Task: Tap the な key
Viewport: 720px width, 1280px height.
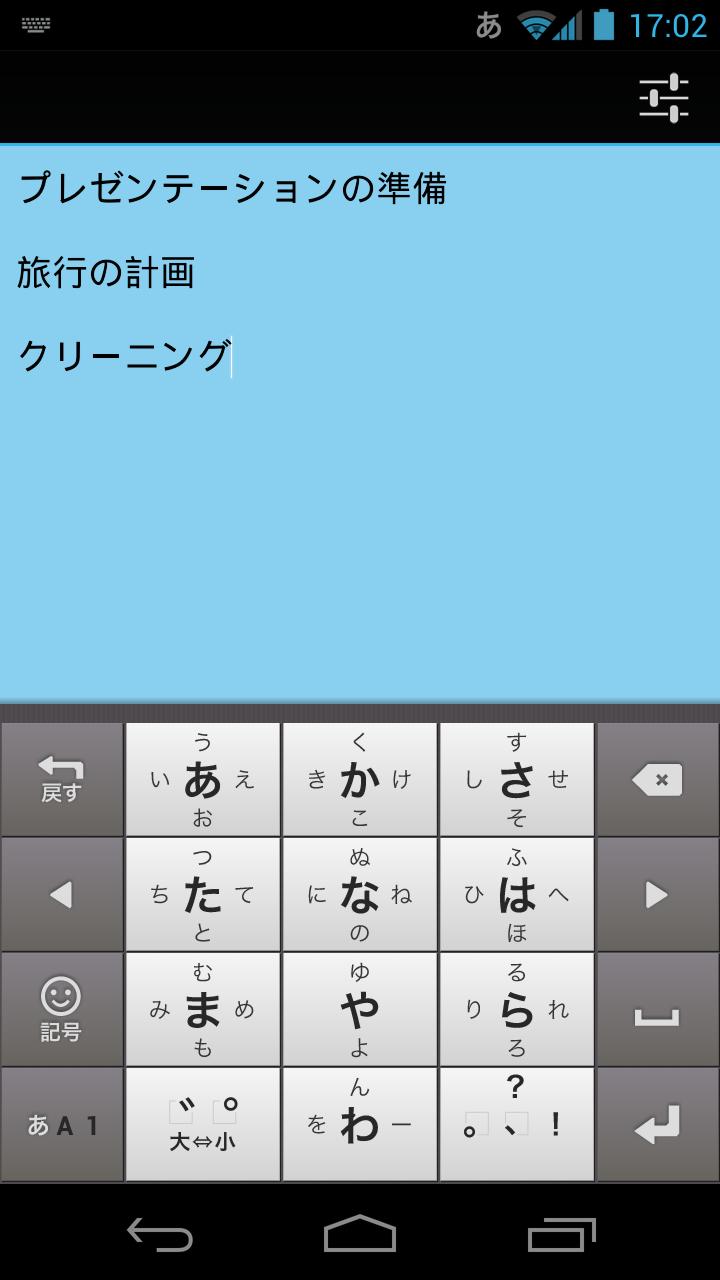Action: [360, 895]
